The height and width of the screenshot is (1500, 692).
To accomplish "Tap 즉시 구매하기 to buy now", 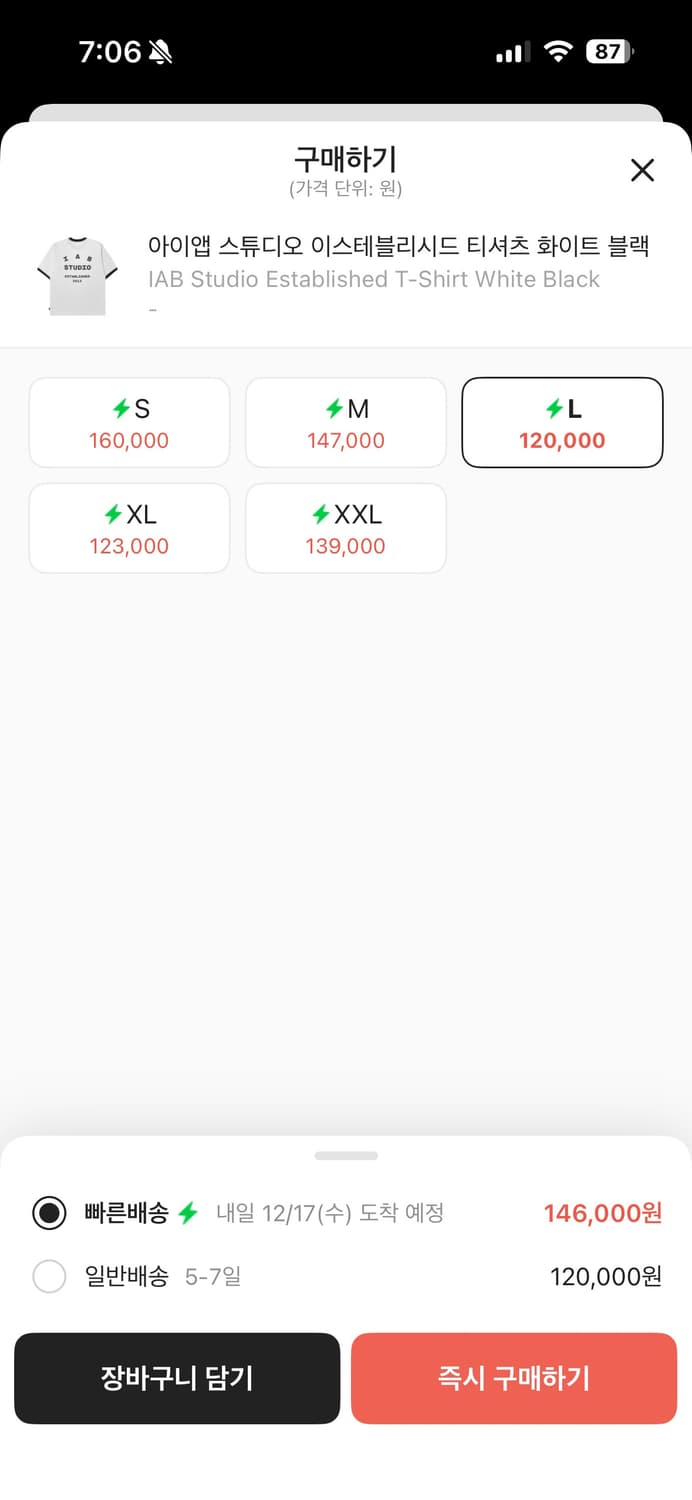I will coord(514,1378).
